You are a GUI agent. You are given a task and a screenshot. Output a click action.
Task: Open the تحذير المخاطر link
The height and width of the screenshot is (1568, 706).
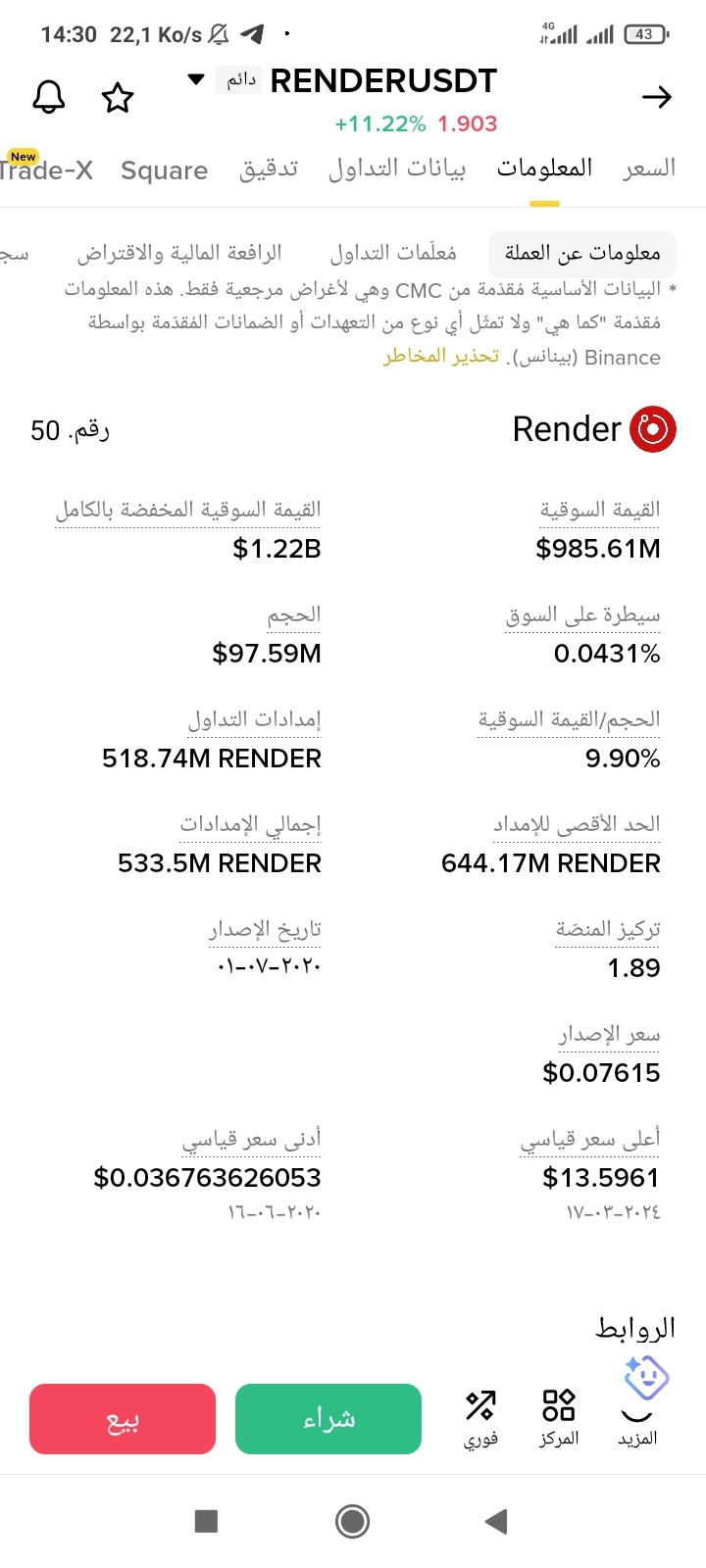441,357
